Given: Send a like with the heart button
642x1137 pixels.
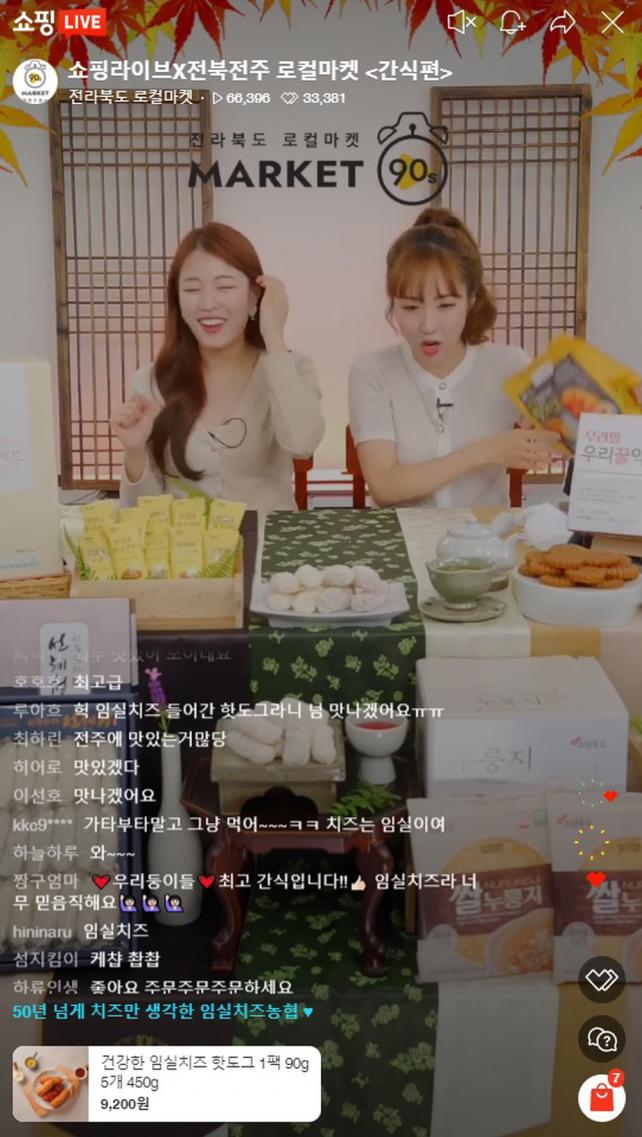Looking at the screenshot, I should click(x=602, y=980).
